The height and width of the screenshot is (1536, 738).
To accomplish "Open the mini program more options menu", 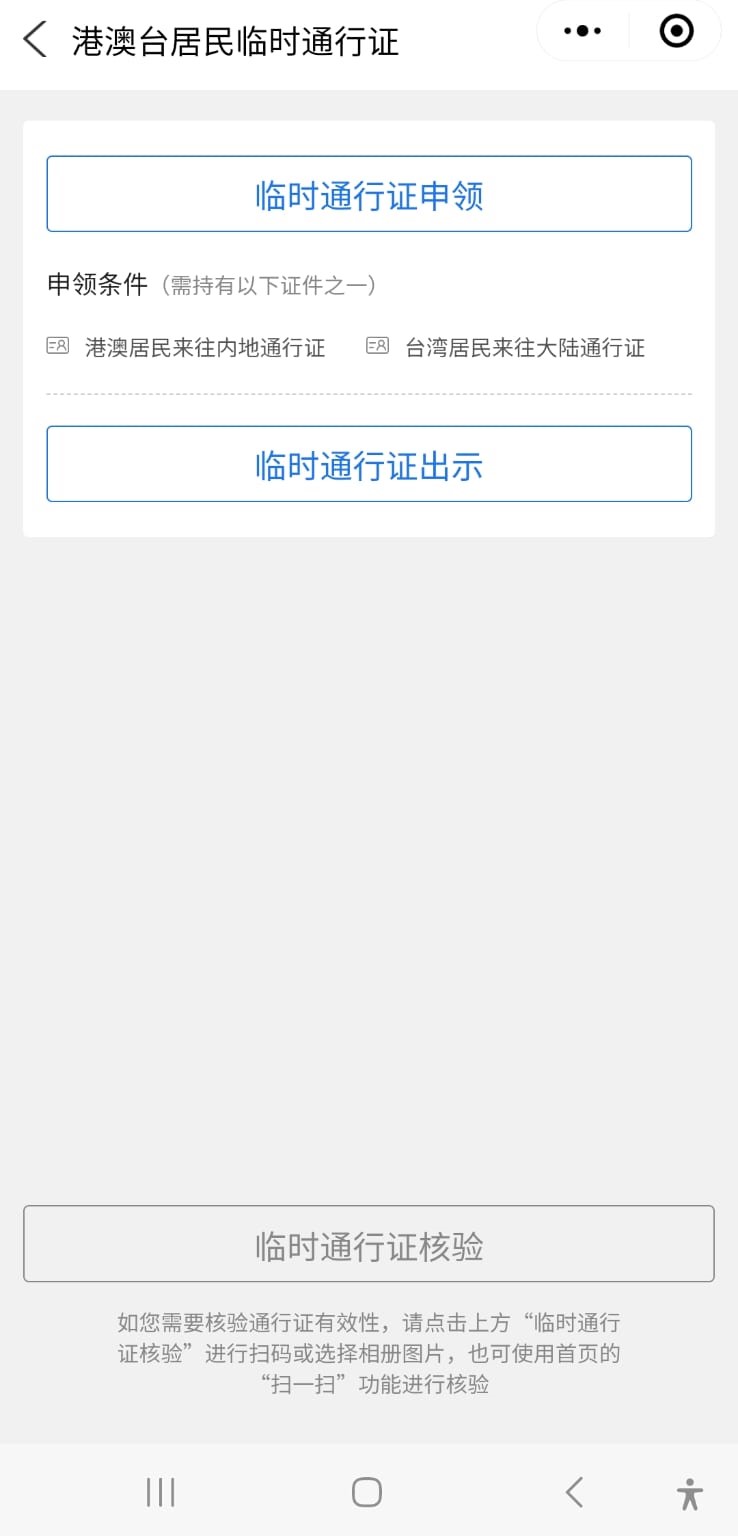I will point(583,31).
